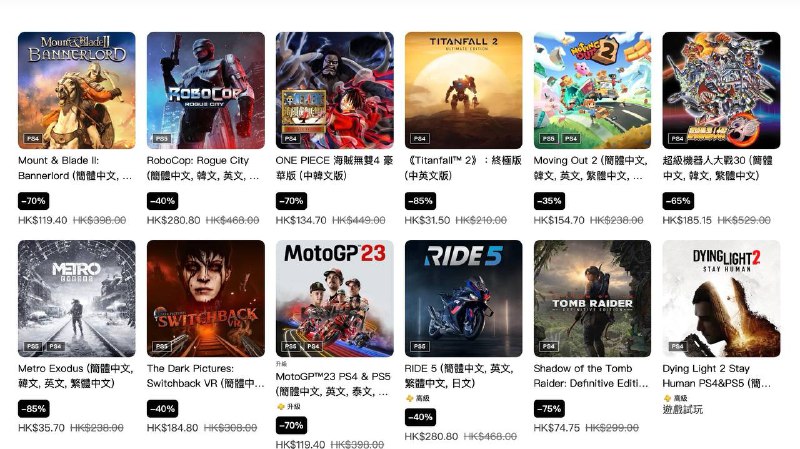
Task: Open 超級機器人大戰30 game details
Action: pyautogui.click(x=721, y=91)
